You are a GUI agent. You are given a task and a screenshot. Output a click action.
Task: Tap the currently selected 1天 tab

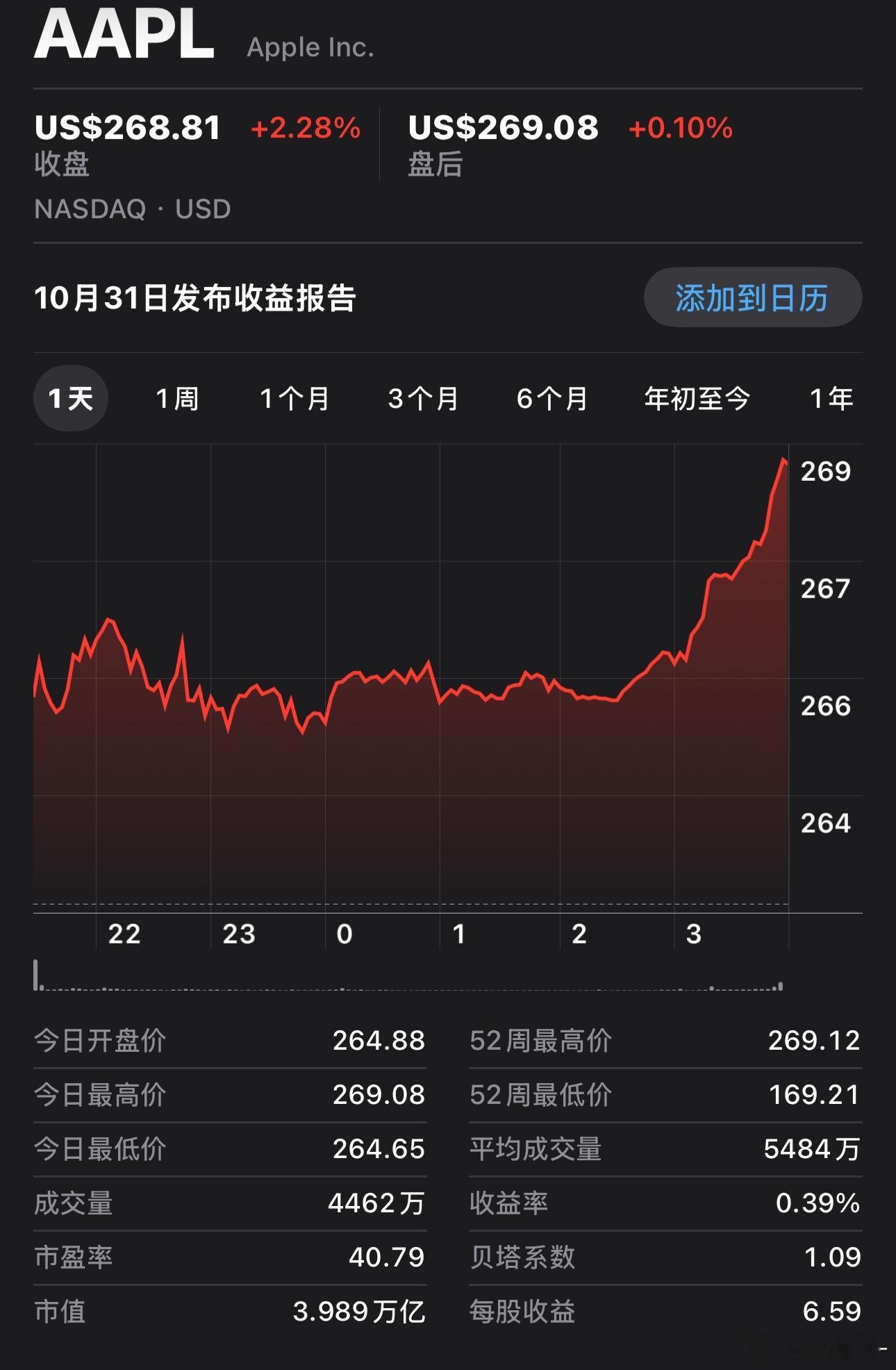click(70, 398)
